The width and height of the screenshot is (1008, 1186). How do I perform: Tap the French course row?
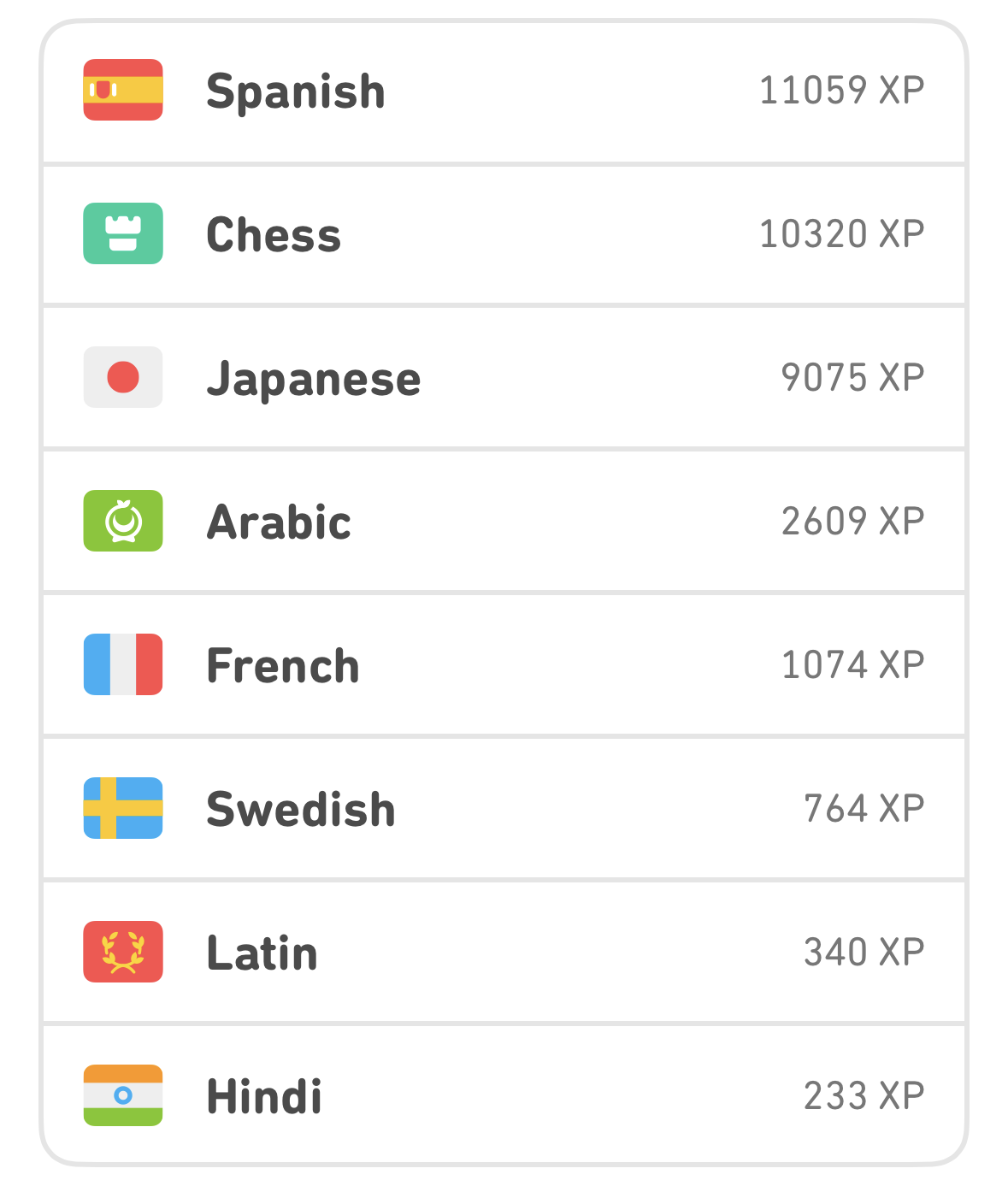(x=504, y=665)
